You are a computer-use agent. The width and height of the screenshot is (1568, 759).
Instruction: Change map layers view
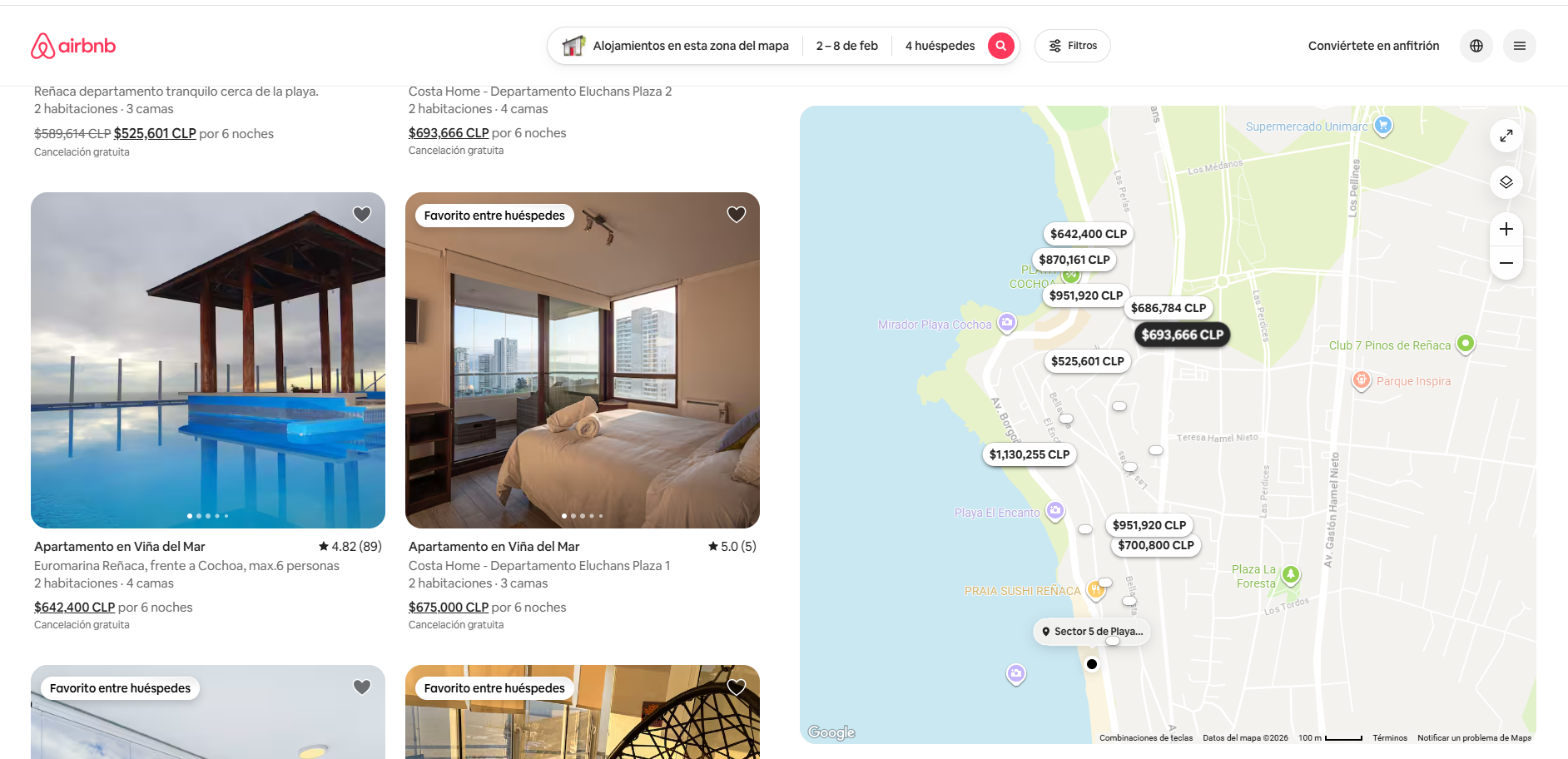(x=1506, y=182)
